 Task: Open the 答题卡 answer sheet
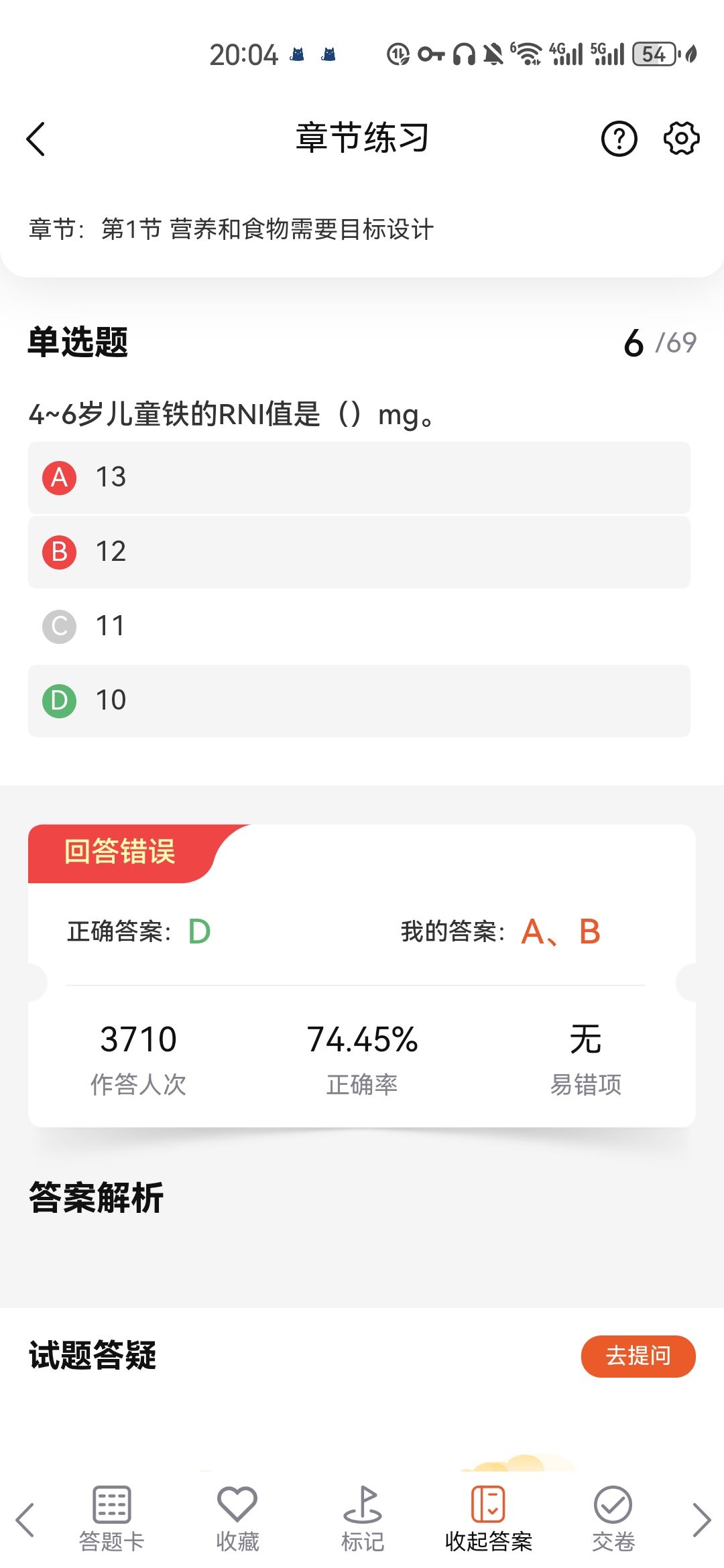111,1518
